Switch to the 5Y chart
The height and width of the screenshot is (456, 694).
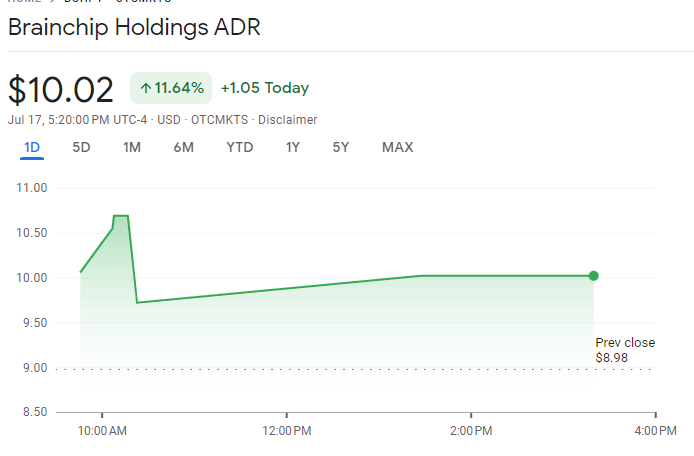tap(341, 147)
